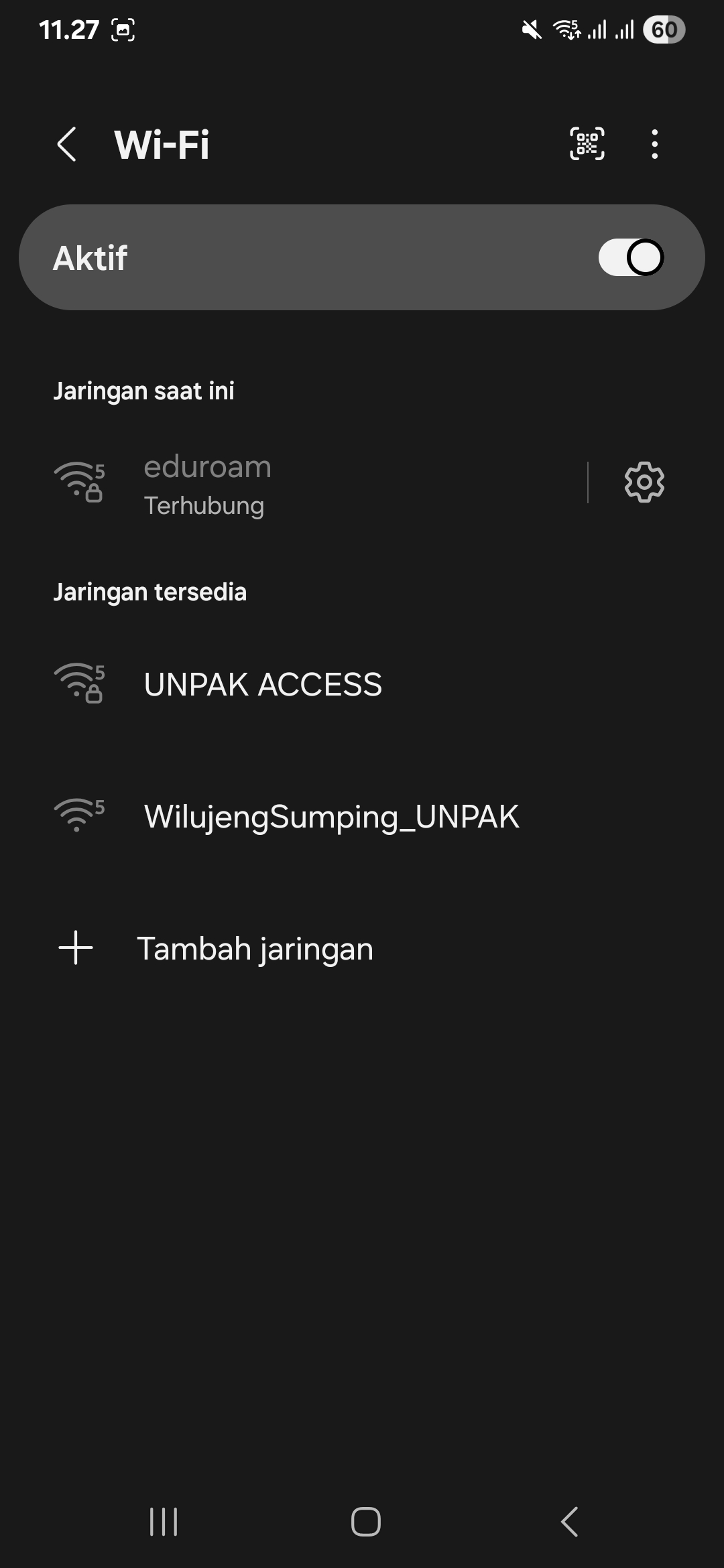Open recent apps from navigation bar
This screenshot has height=1568, width=724.
[x=164, y=1521]
